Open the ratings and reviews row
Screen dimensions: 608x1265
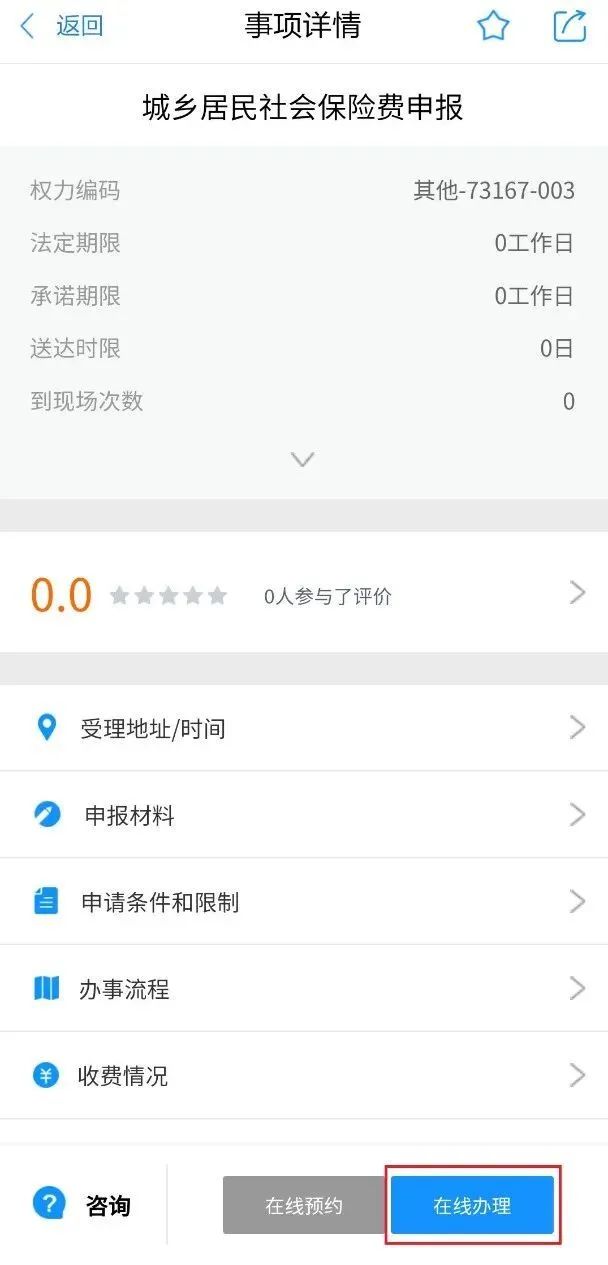[304, 595]
